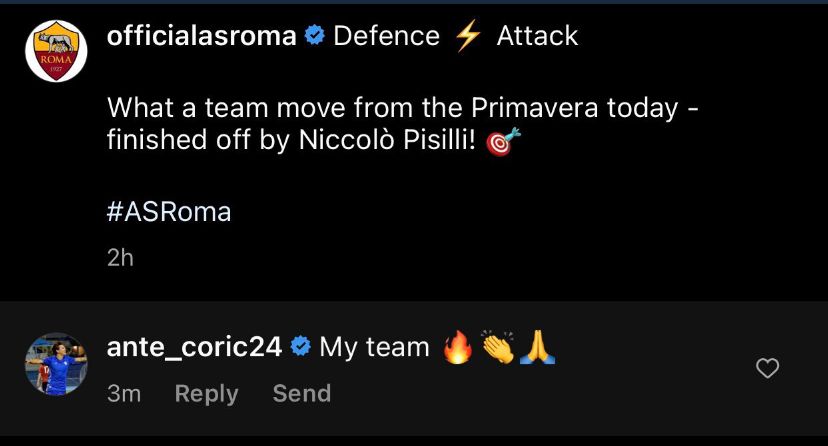
Task: Reply to ante_coric24's comment
Action: 206,394
